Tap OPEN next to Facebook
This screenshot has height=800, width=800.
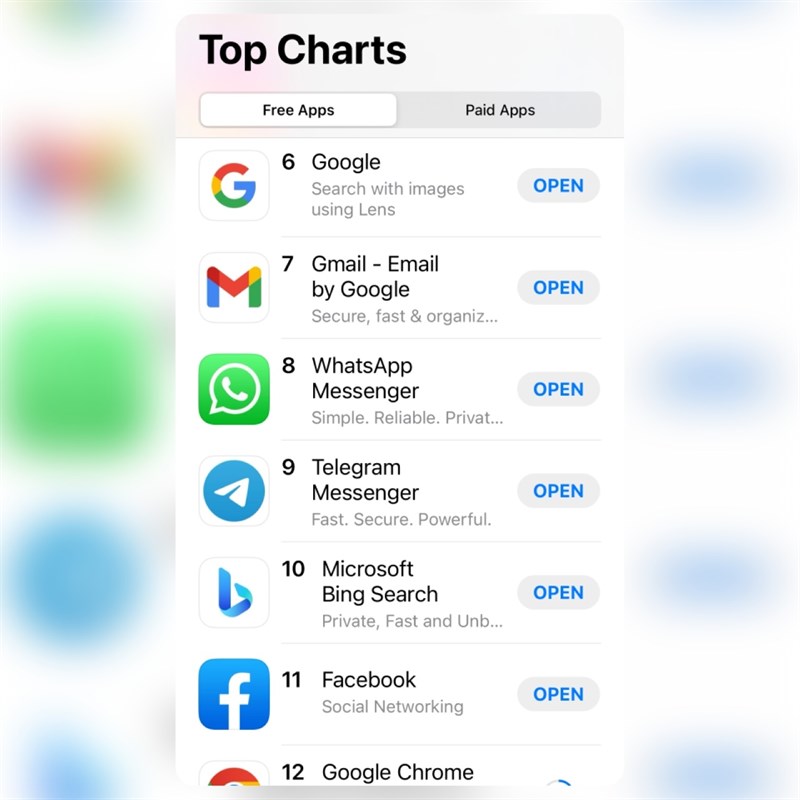point(558,694)
